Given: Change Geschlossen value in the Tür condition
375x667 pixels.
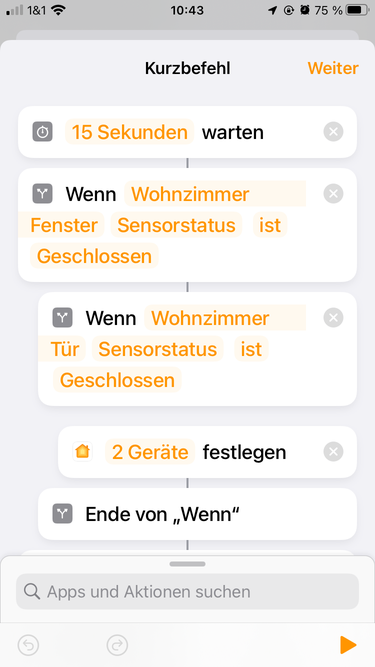Looking at the screenshot, I should pyautogui.click(x=117, y=380).
